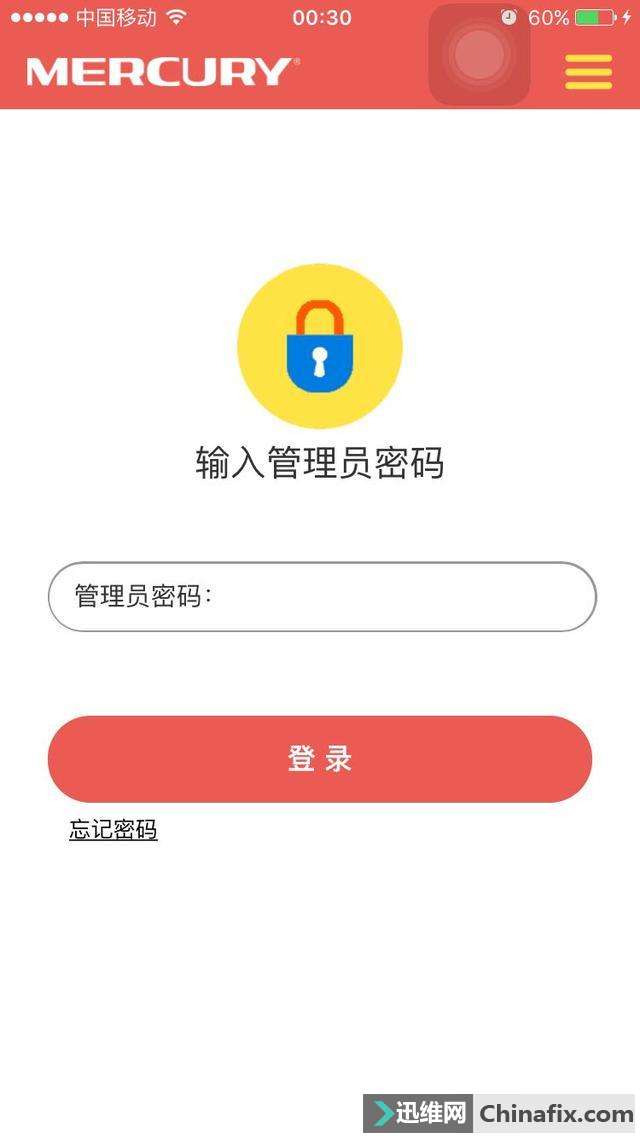Screen dimensions: 640x1138
Task: Open the hamburger menu
Action: tap(588, 71)
